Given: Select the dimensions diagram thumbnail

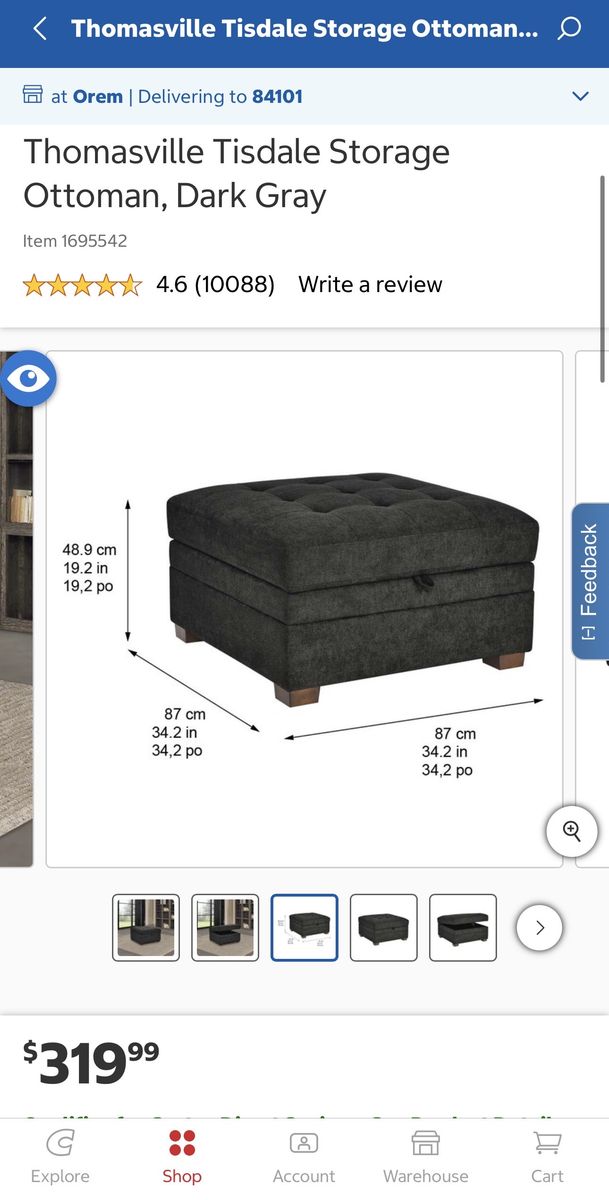Looking at the screenshot, I should click(x=304, y=927).
